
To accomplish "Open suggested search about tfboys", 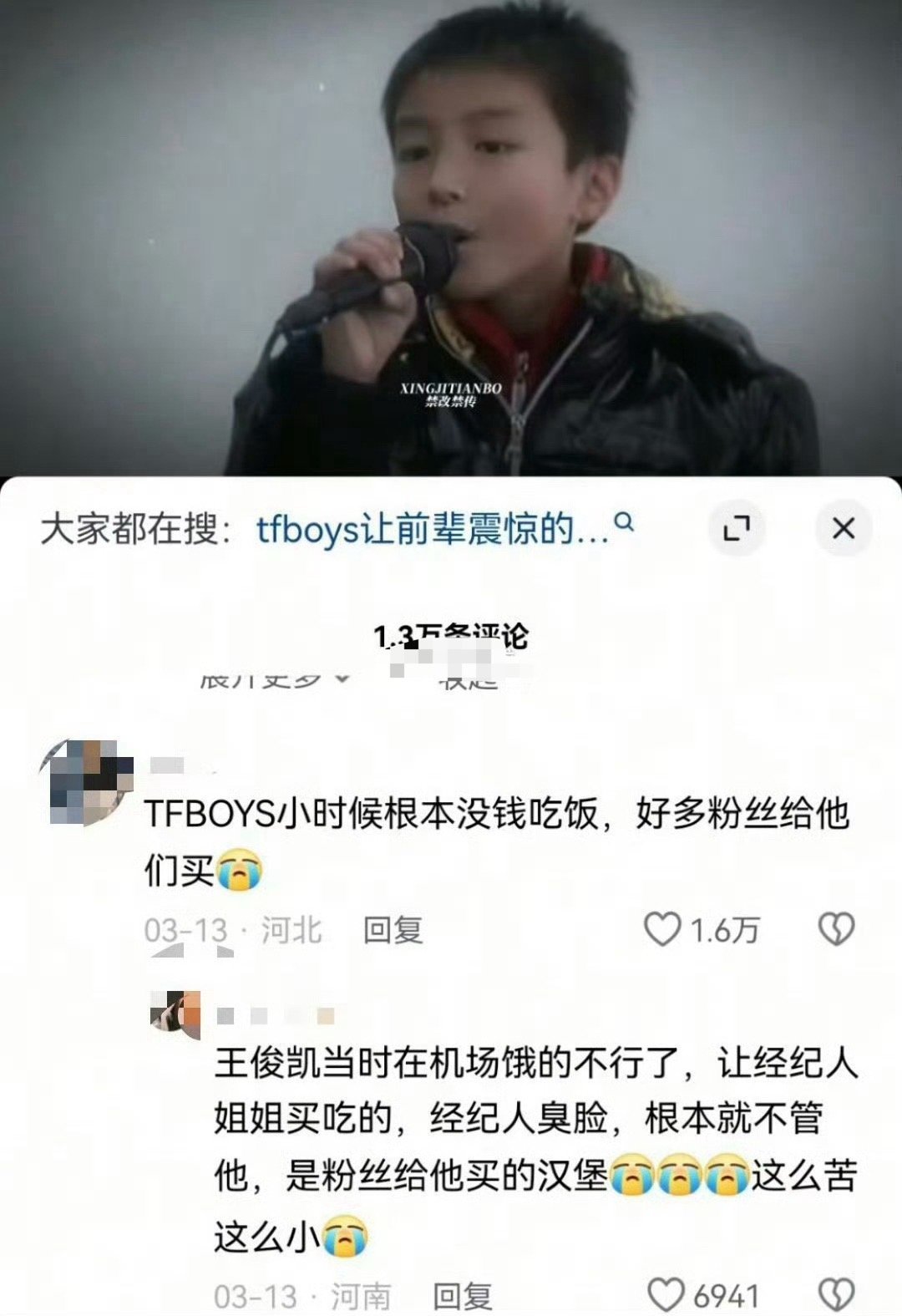I will (434, 529).
